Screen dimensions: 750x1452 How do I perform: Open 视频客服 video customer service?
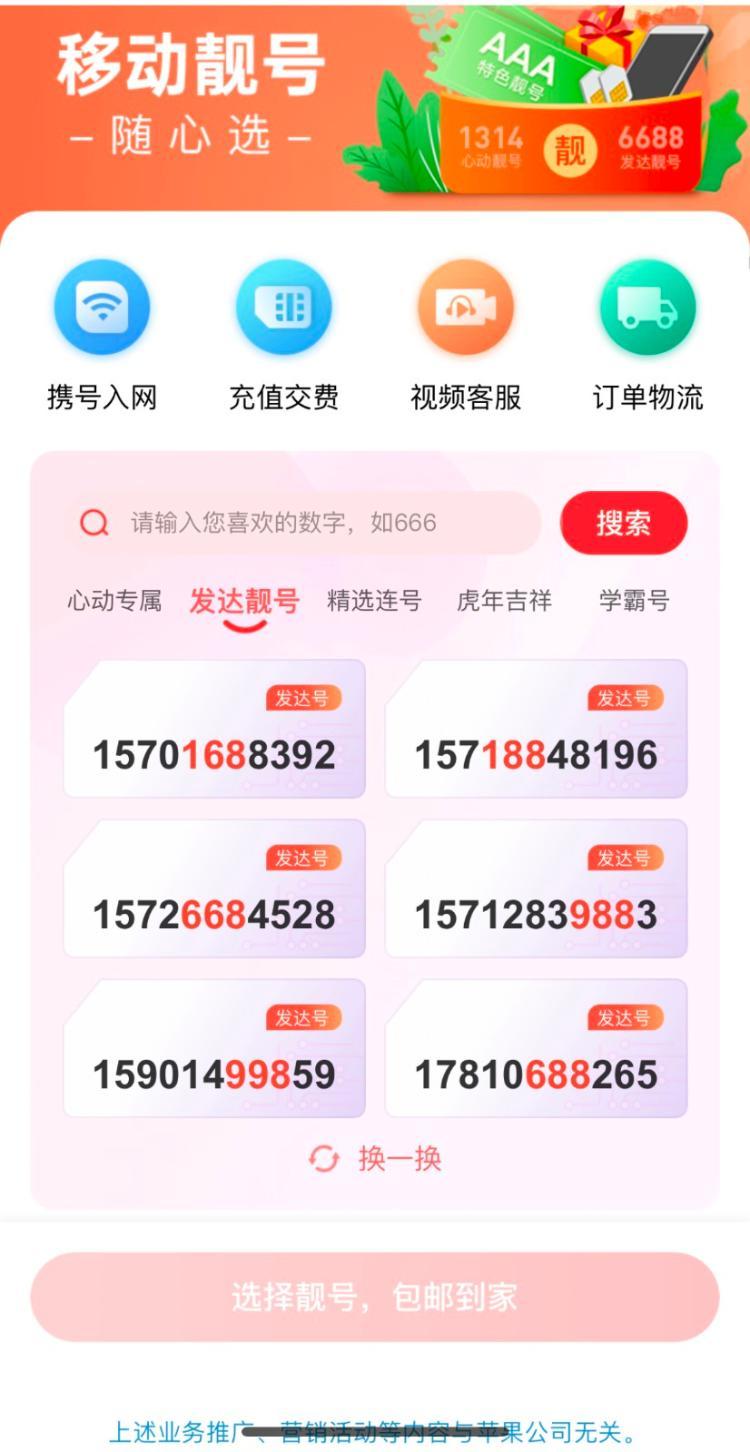pyautogui.click(x=466, y=335)
